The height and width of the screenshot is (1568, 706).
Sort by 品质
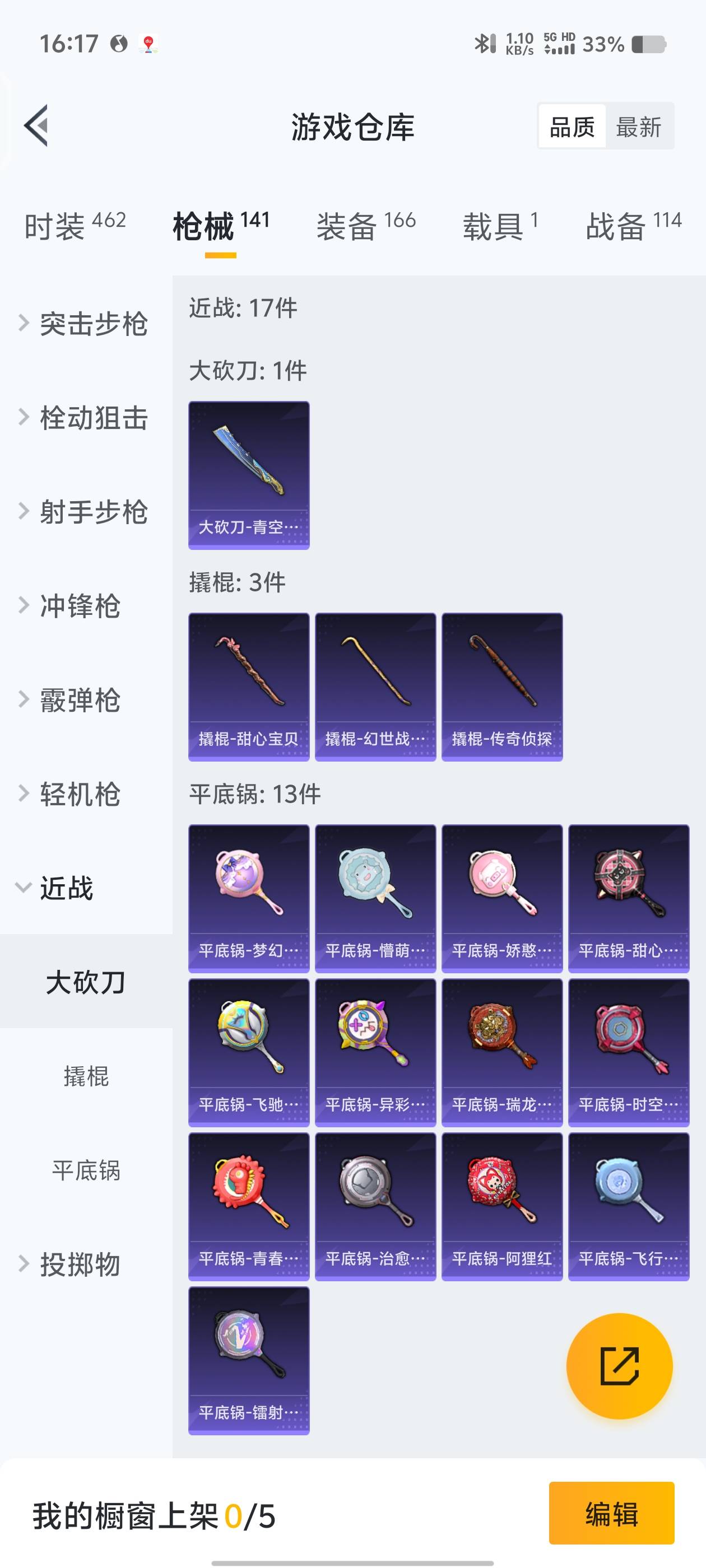(572, 127)
